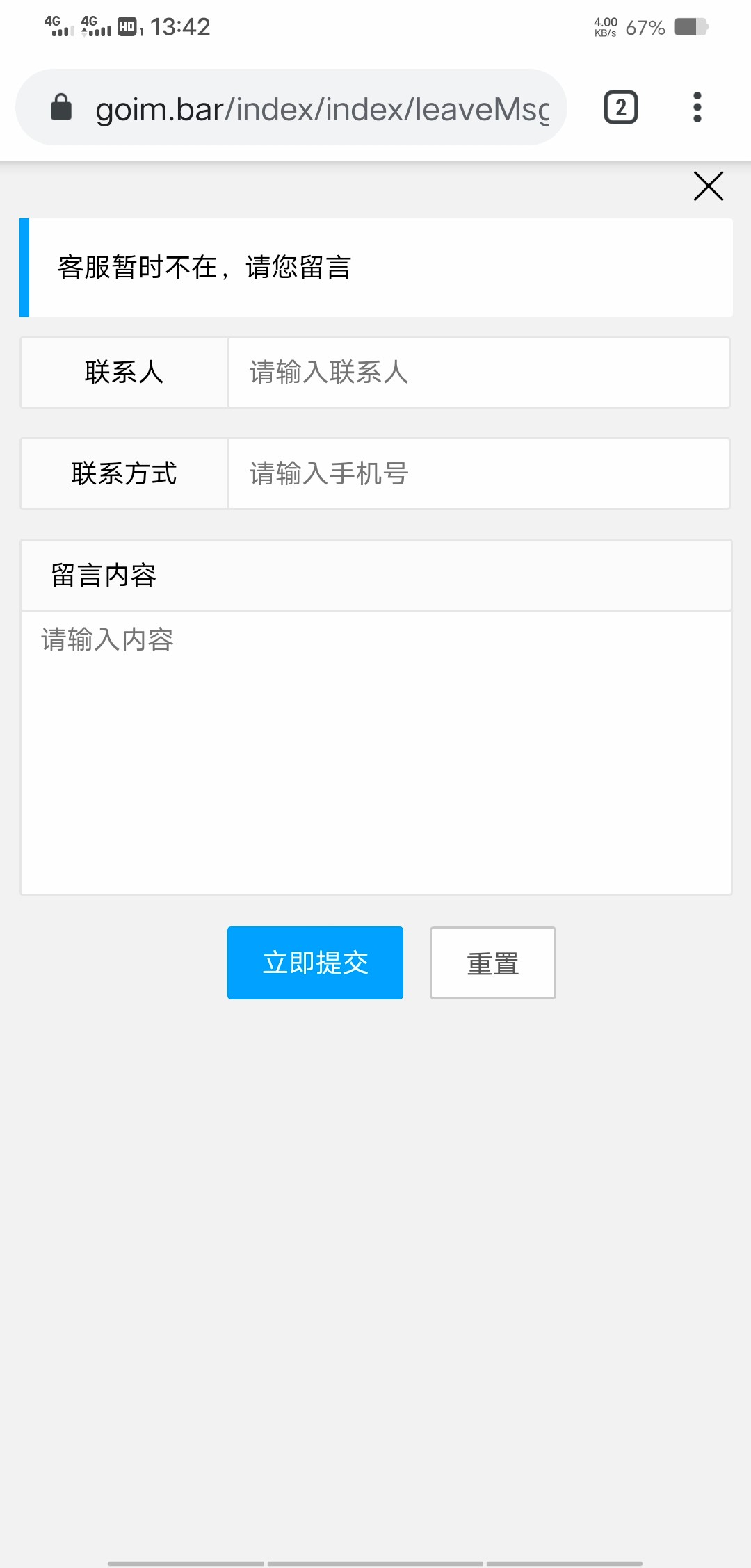Tap the battery indicator in the status bar
Screen dimensions: 751x1568
coord(691,26)
